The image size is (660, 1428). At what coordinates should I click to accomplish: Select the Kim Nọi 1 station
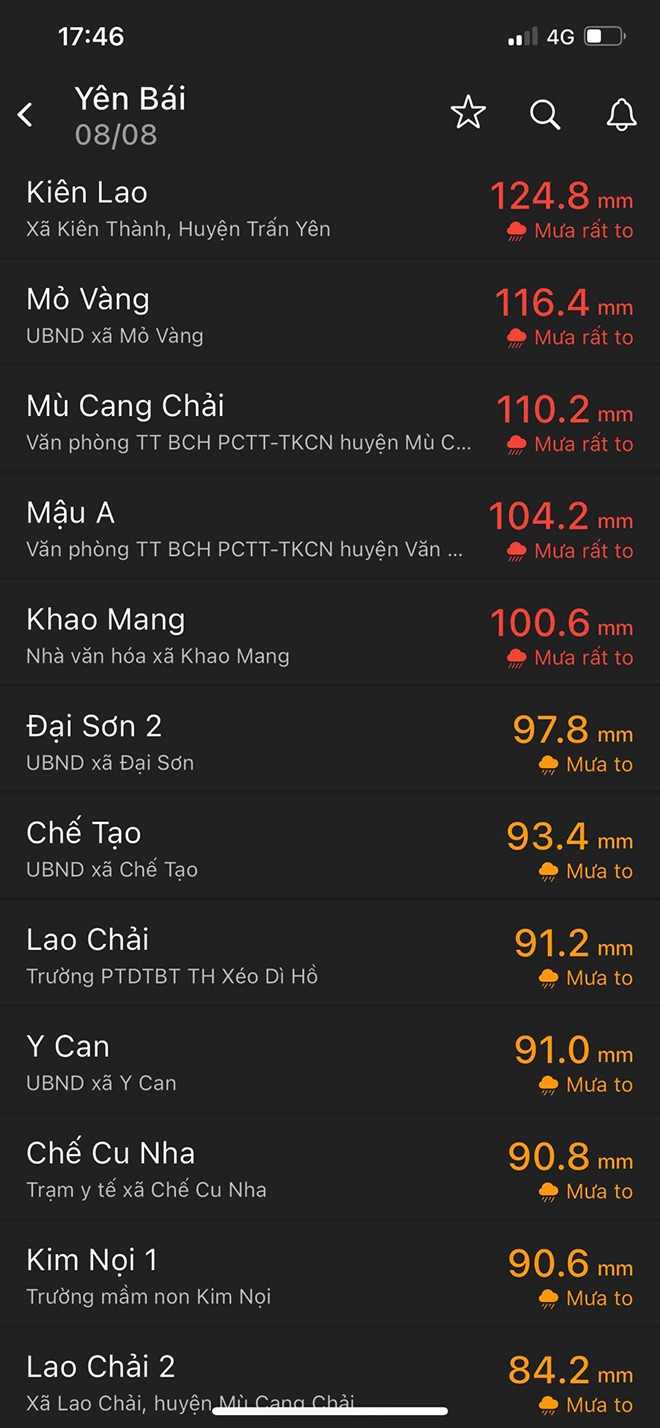point(330,1276)
